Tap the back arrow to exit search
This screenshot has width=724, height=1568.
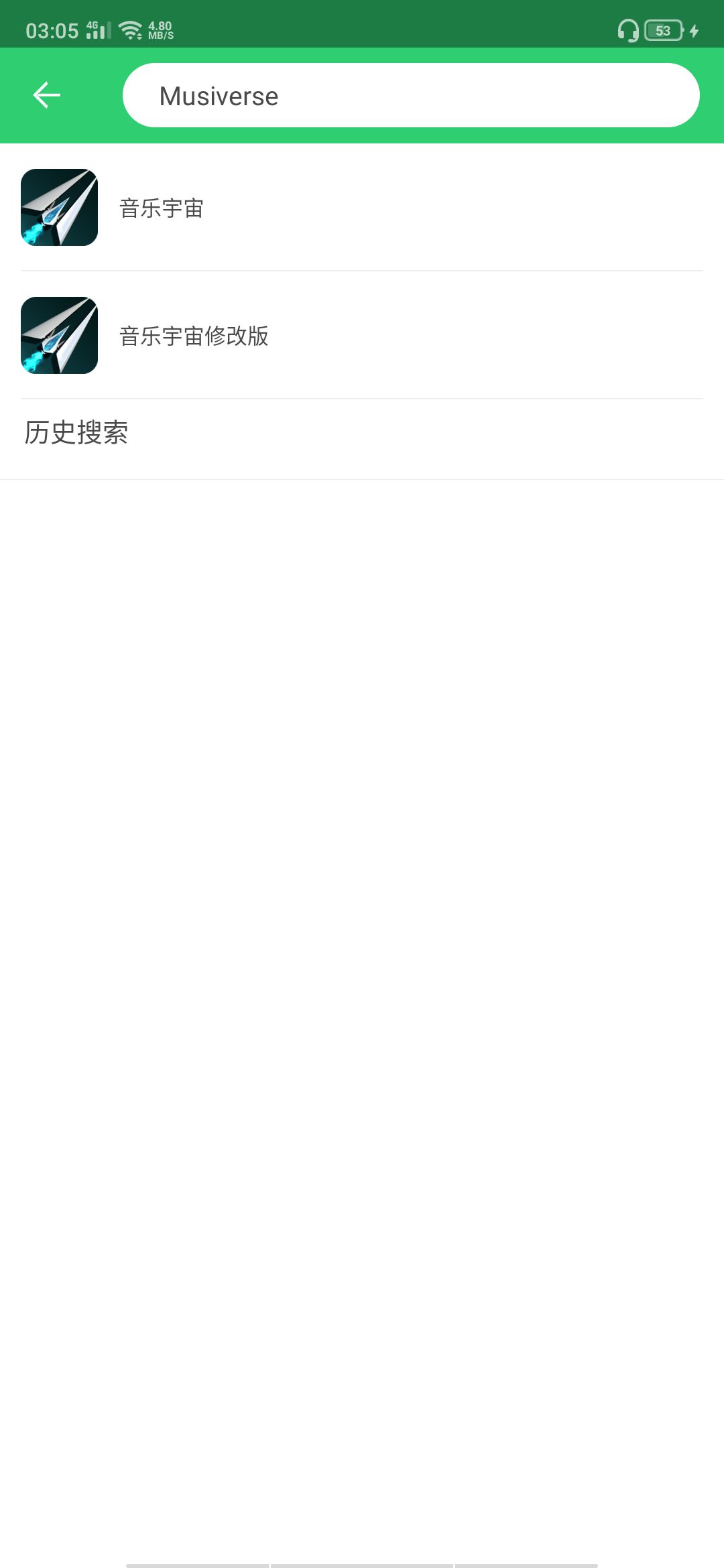pos(45,95)
